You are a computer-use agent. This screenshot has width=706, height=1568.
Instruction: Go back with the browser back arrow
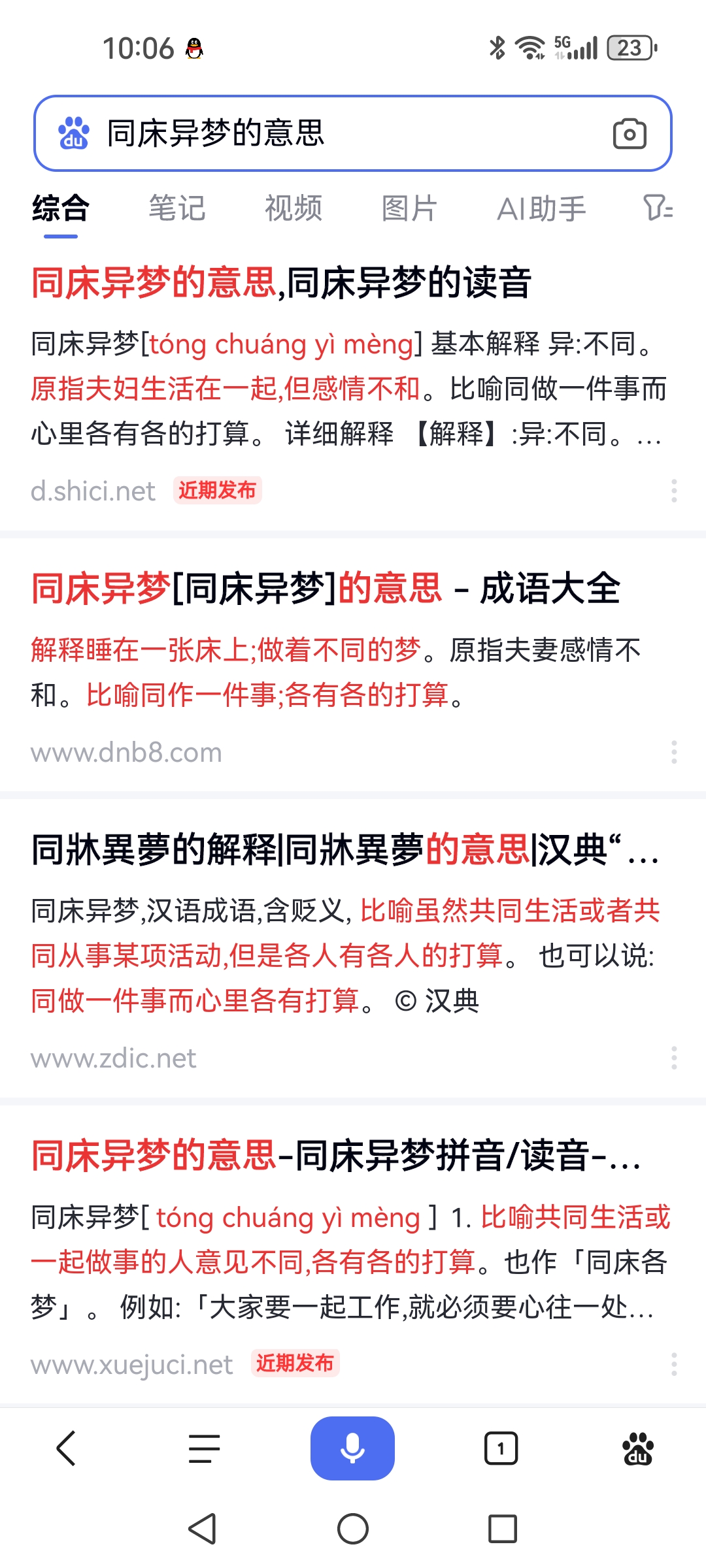coord(67,1448)
